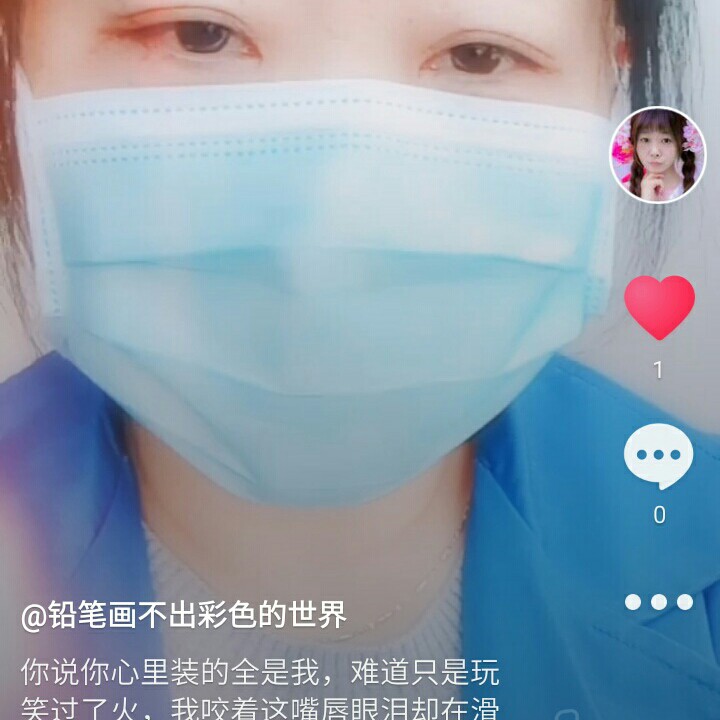Screen dimensions: 720x720
Task: Open the comments bubble
Action: click(658, 457)
